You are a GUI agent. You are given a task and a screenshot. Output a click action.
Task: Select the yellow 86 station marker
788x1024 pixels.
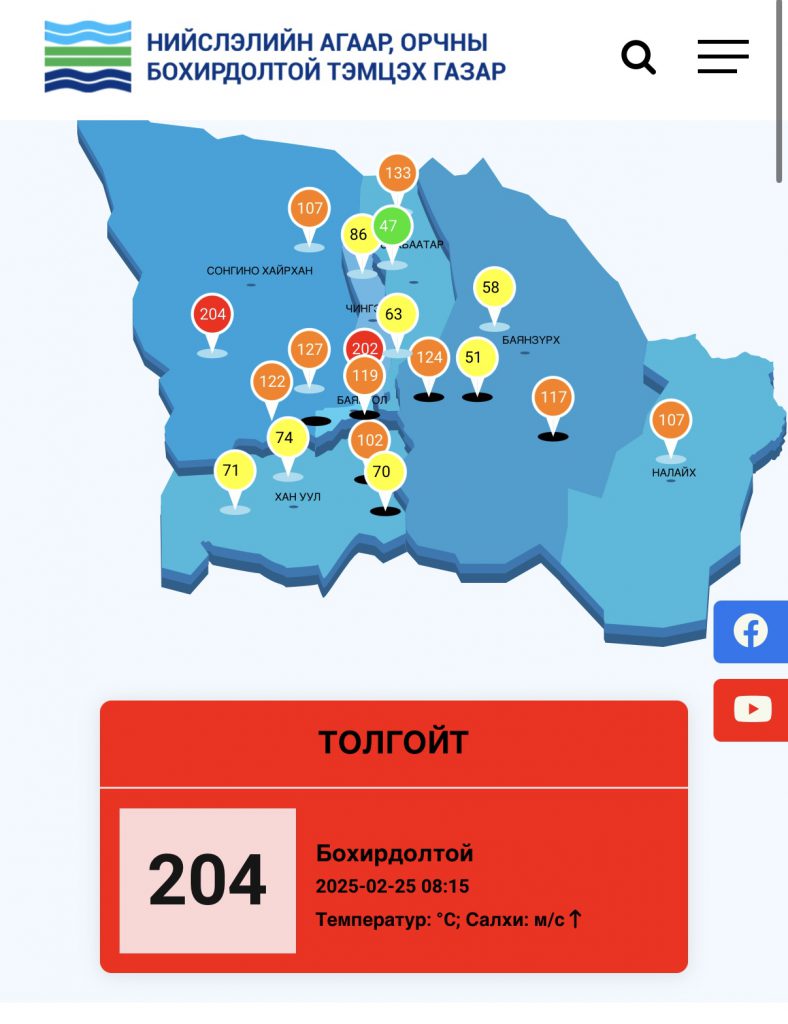pyautogui.click(x=360, y=236)
